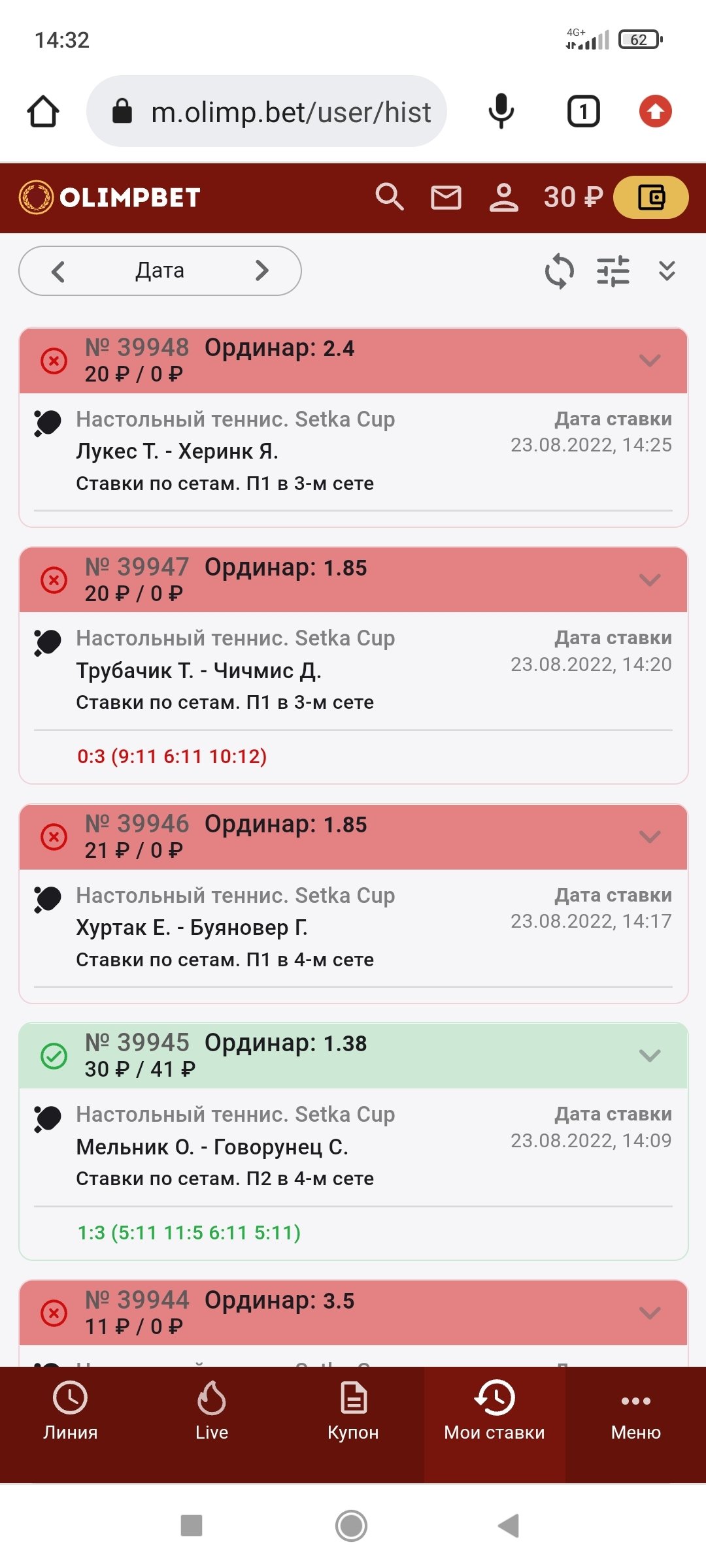The image size is (706, 1568).
Task: Expand bet № 39948 details
Action: (650, 361)
